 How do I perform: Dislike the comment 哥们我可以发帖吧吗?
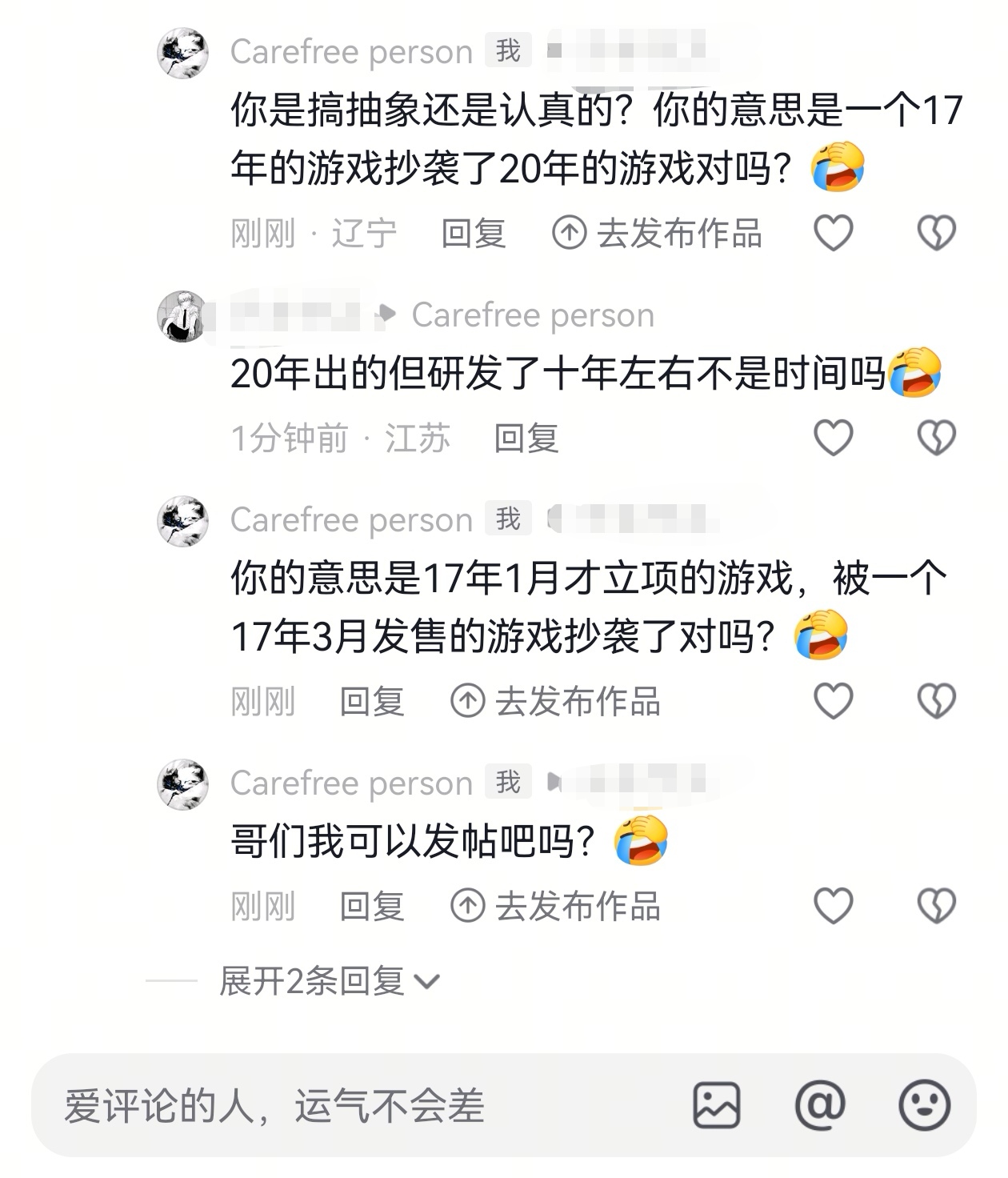(x=936, y=906)
